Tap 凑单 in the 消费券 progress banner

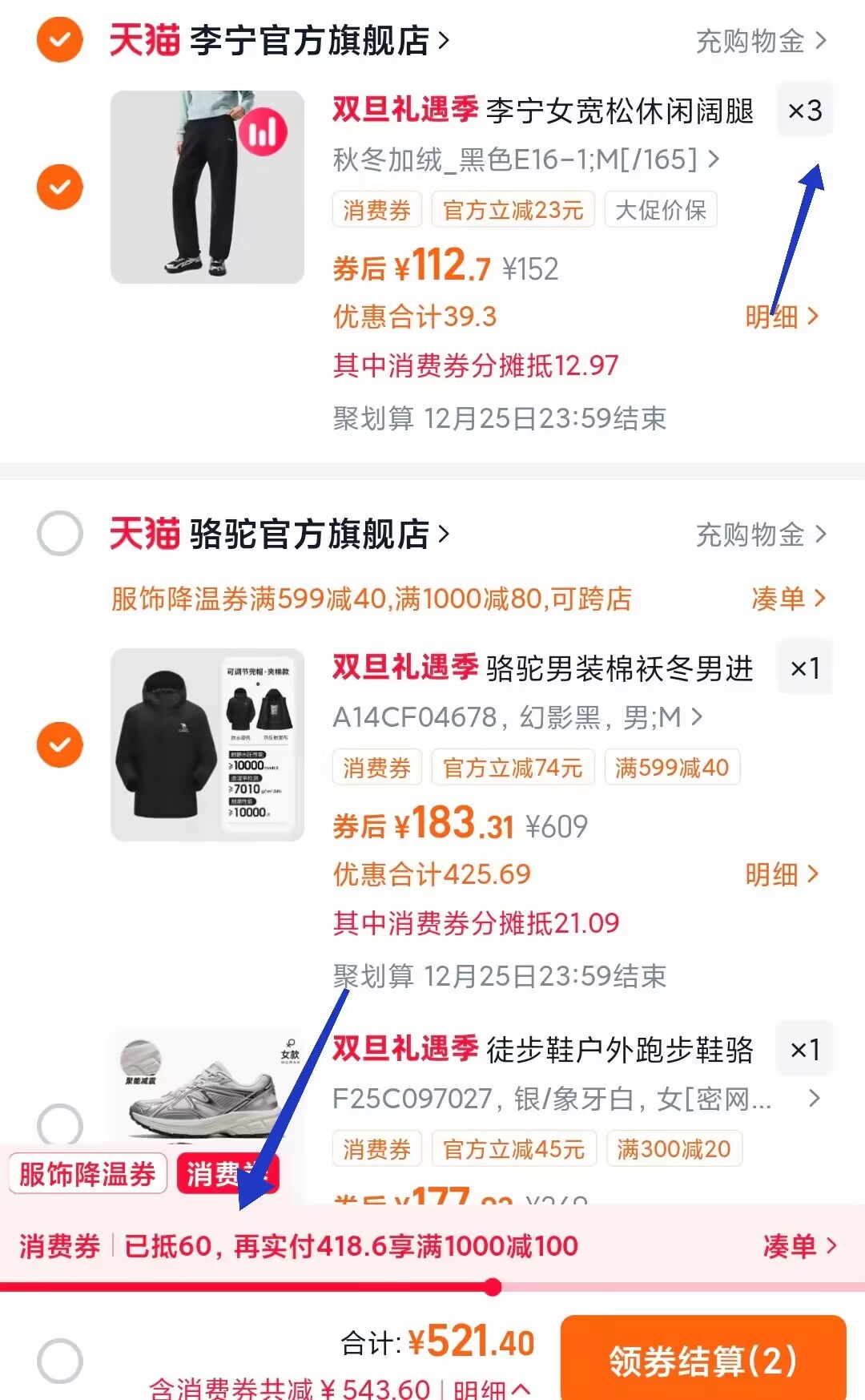click(799, 1245)
